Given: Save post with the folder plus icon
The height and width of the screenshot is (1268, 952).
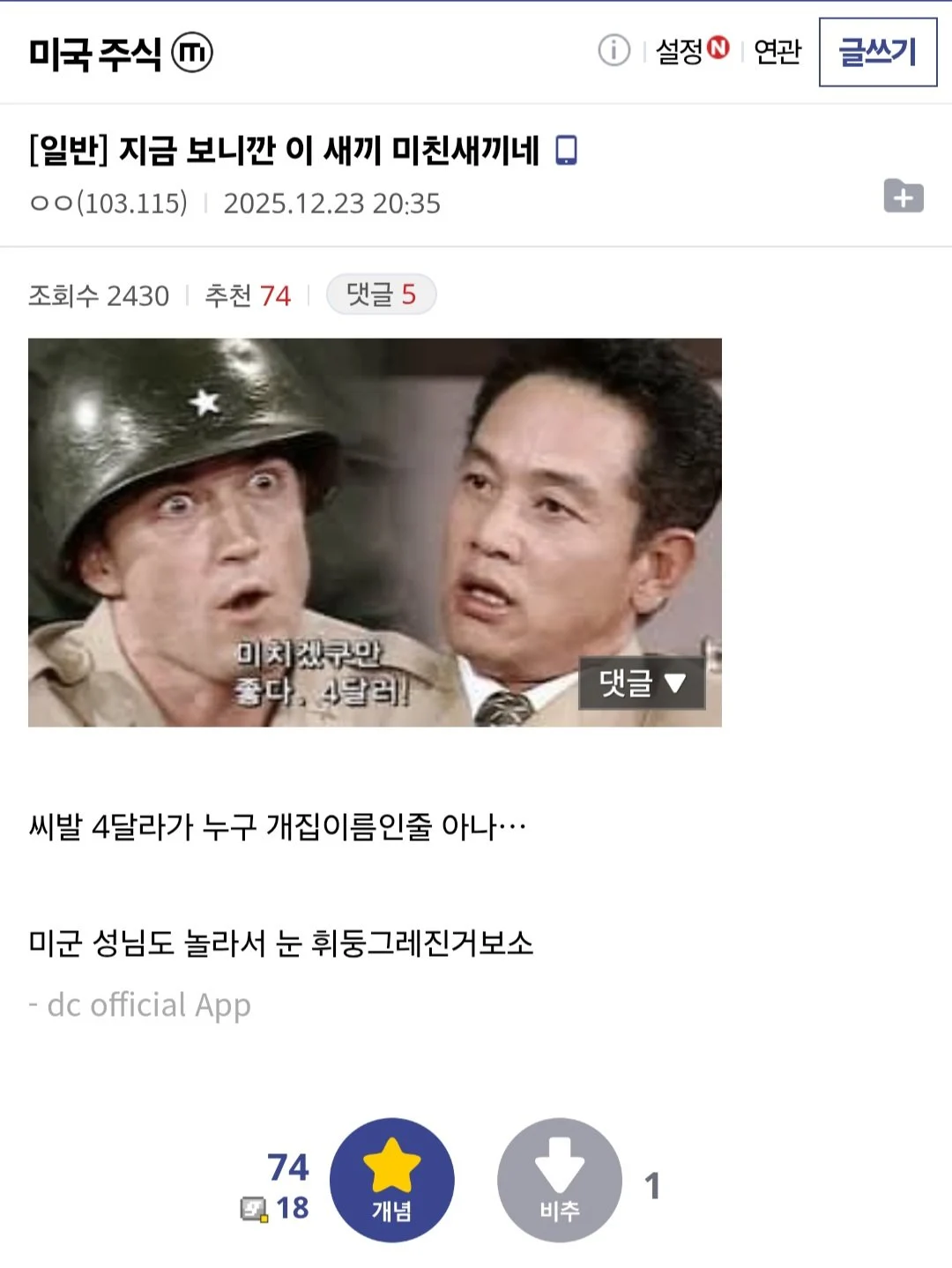Looking at the screenshot, I should [x=904, y=196].
